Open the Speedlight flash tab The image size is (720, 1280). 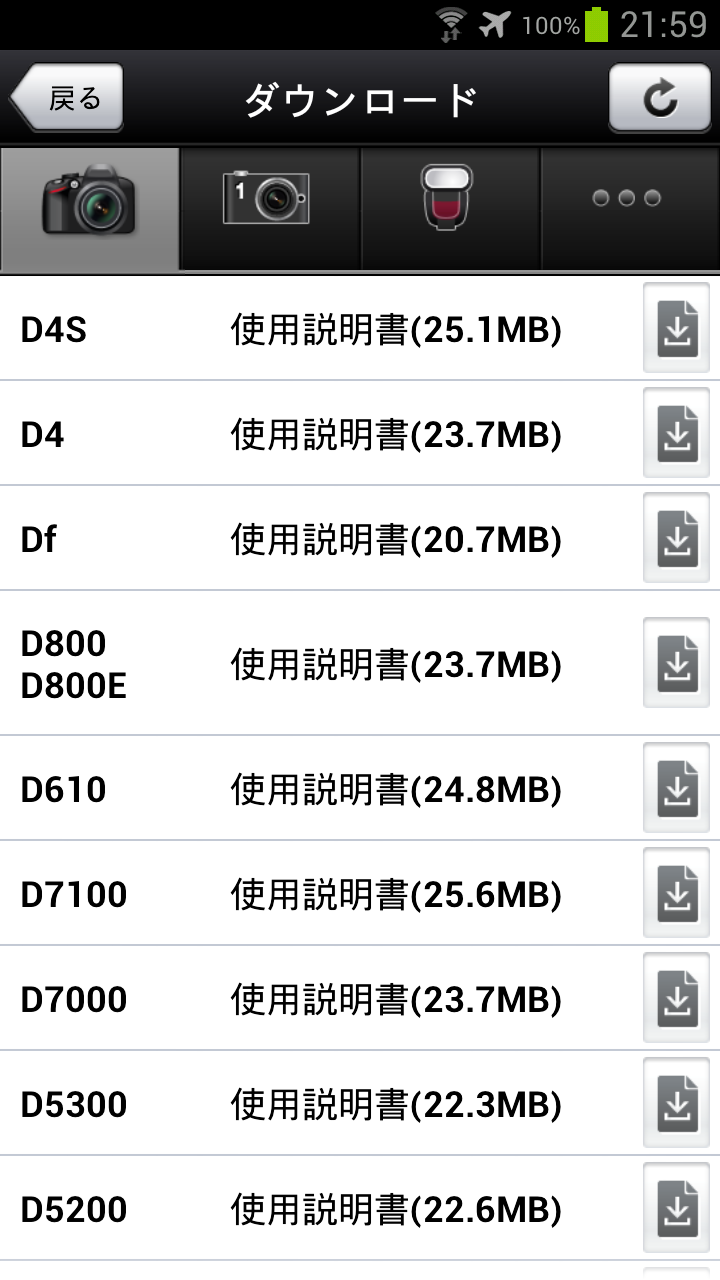[x=450, y=209]
